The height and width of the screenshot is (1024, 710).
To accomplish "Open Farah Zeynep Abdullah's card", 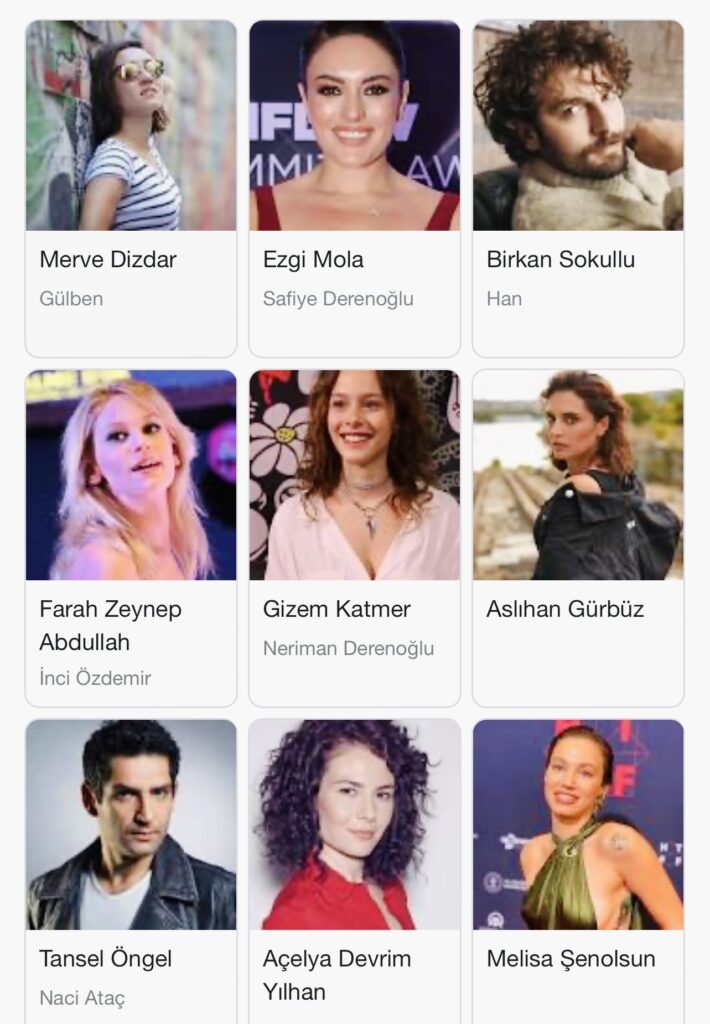I will [131, 538].
